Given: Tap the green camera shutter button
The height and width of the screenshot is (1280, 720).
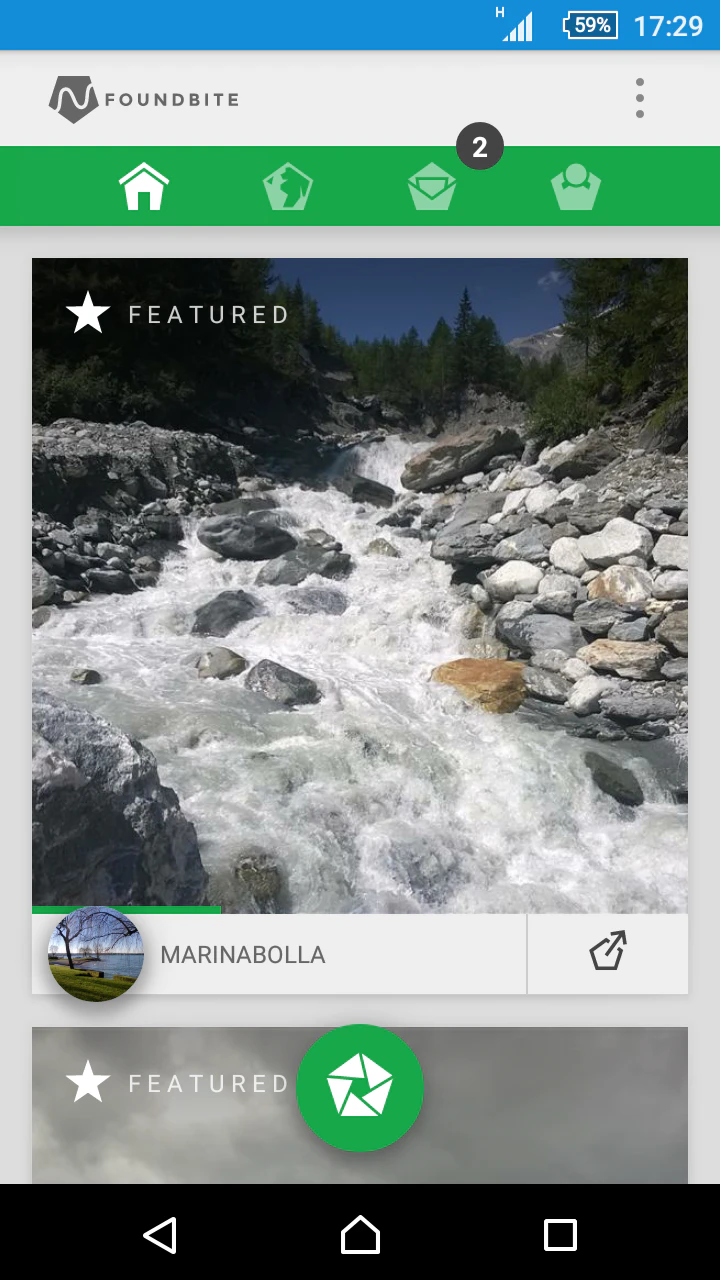Looking at the screenshot, I should point(360,1088).
